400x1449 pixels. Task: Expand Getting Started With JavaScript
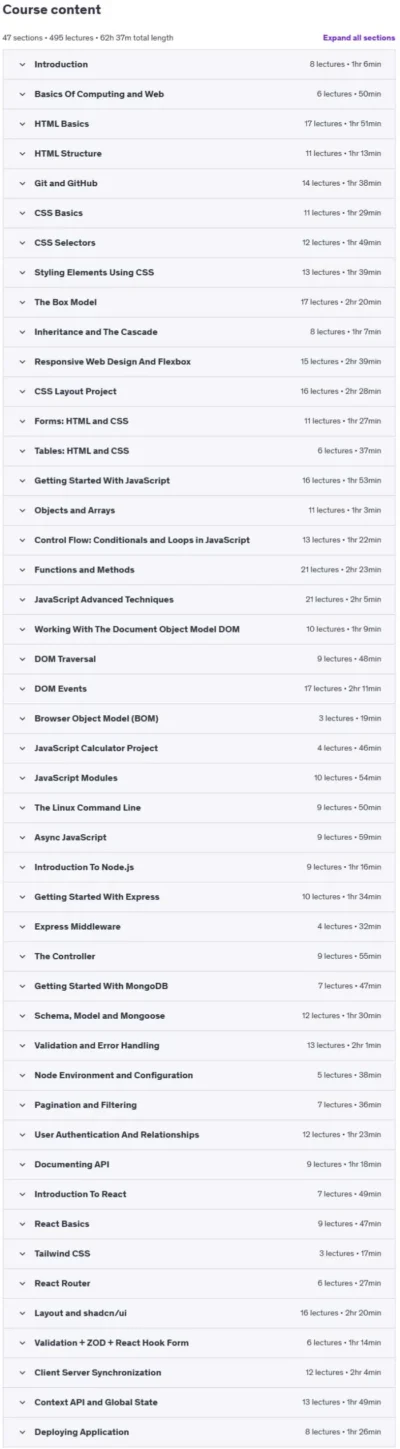(199, 480)
